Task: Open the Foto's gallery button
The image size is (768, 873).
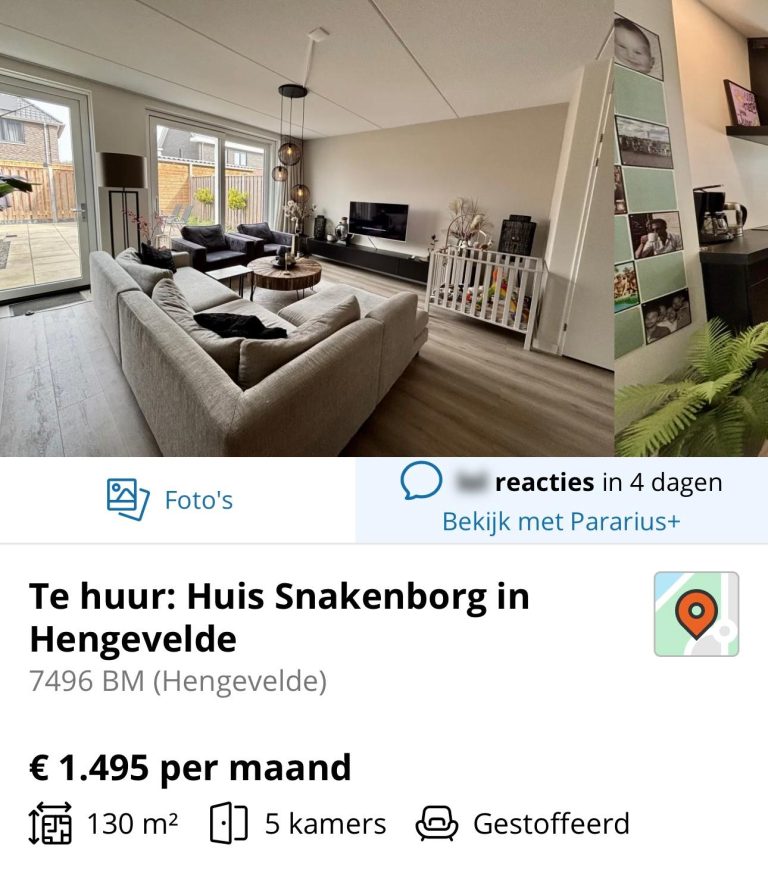Action: pyautogui.click(x=170, y=499)
